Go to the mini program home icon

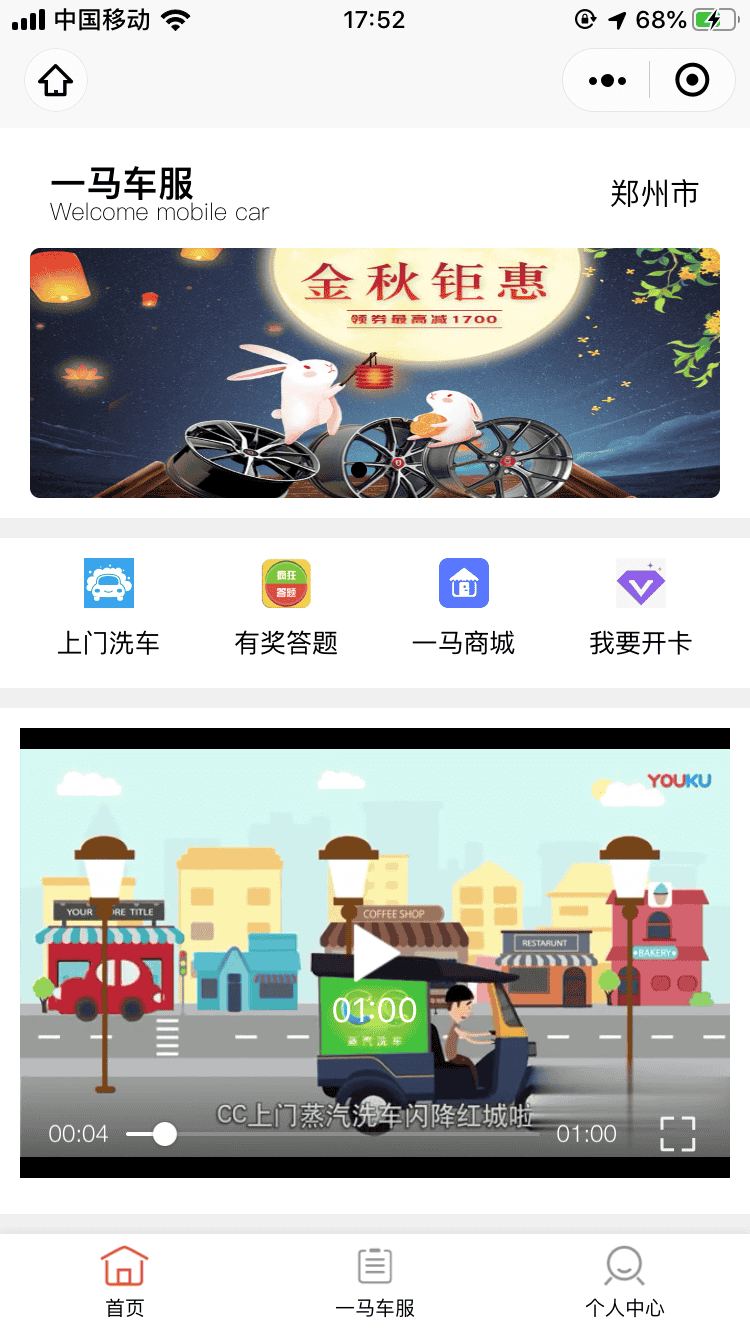56,80
